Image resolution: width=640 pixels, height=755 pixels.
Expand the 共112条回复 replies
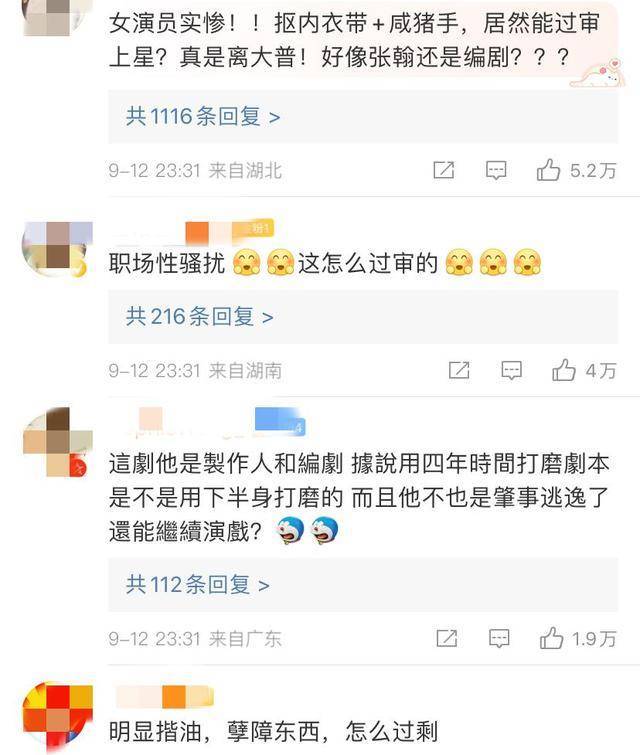click(198, 585)
